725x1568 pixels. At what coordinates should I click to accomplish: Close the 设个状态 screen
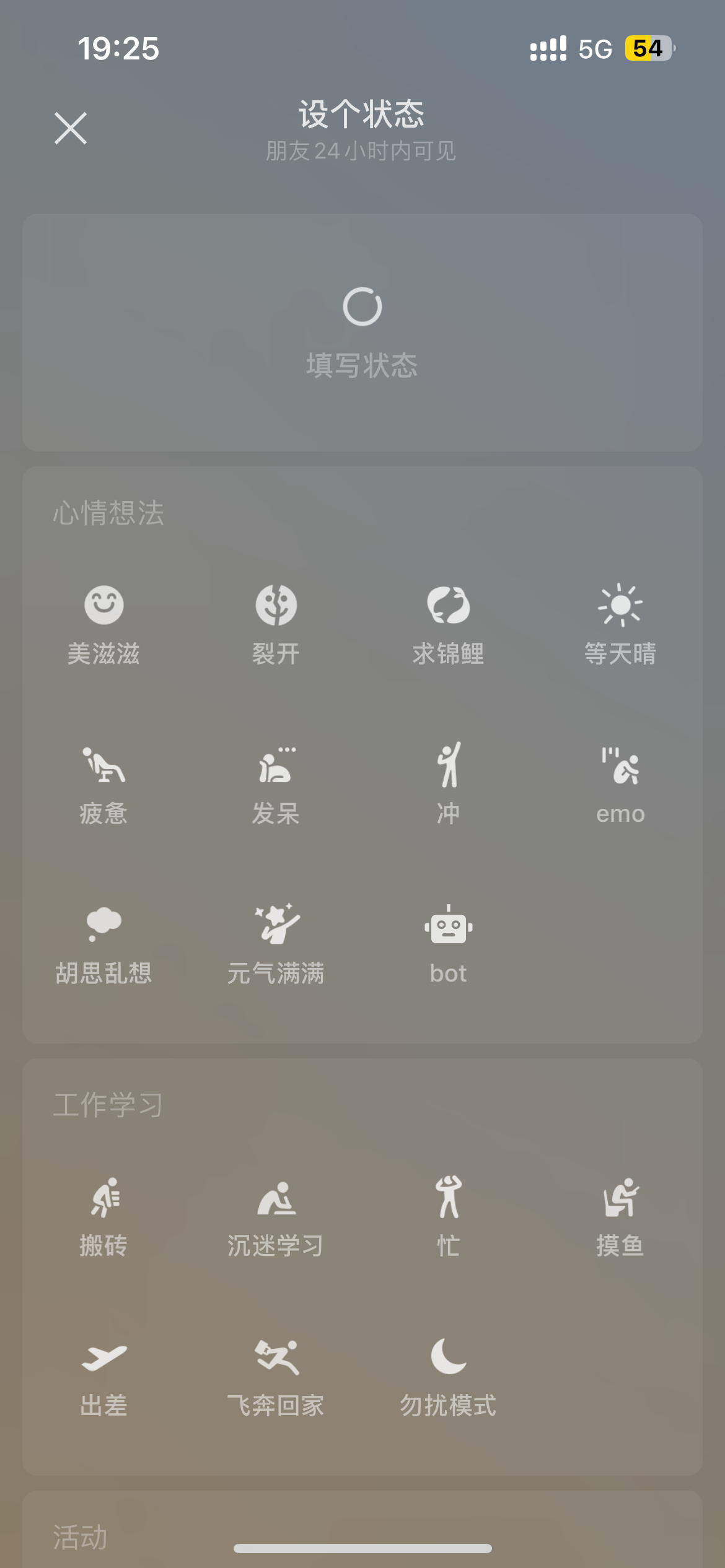point(71,128)
